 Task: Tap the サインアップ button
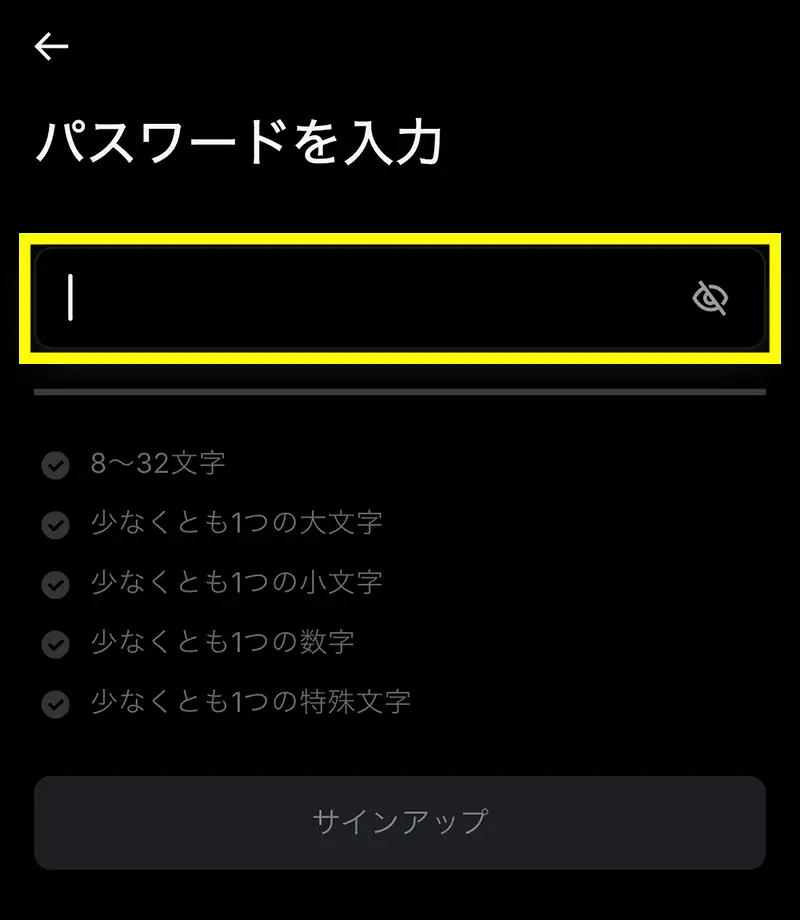point(400,822)
